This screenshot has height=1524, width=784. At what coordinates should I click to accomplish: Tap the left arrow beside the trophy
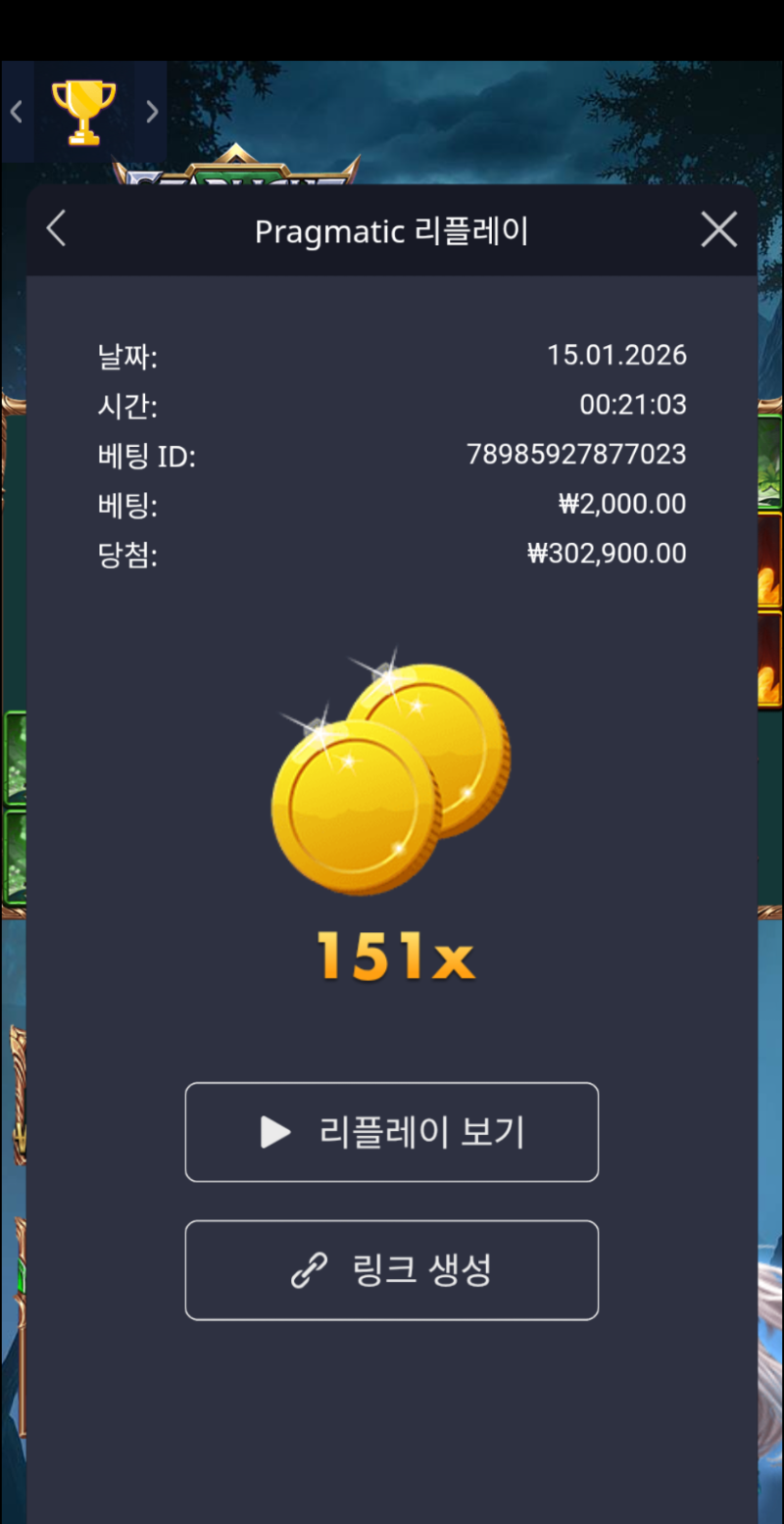pyautogui.click(x=16, y=112)
